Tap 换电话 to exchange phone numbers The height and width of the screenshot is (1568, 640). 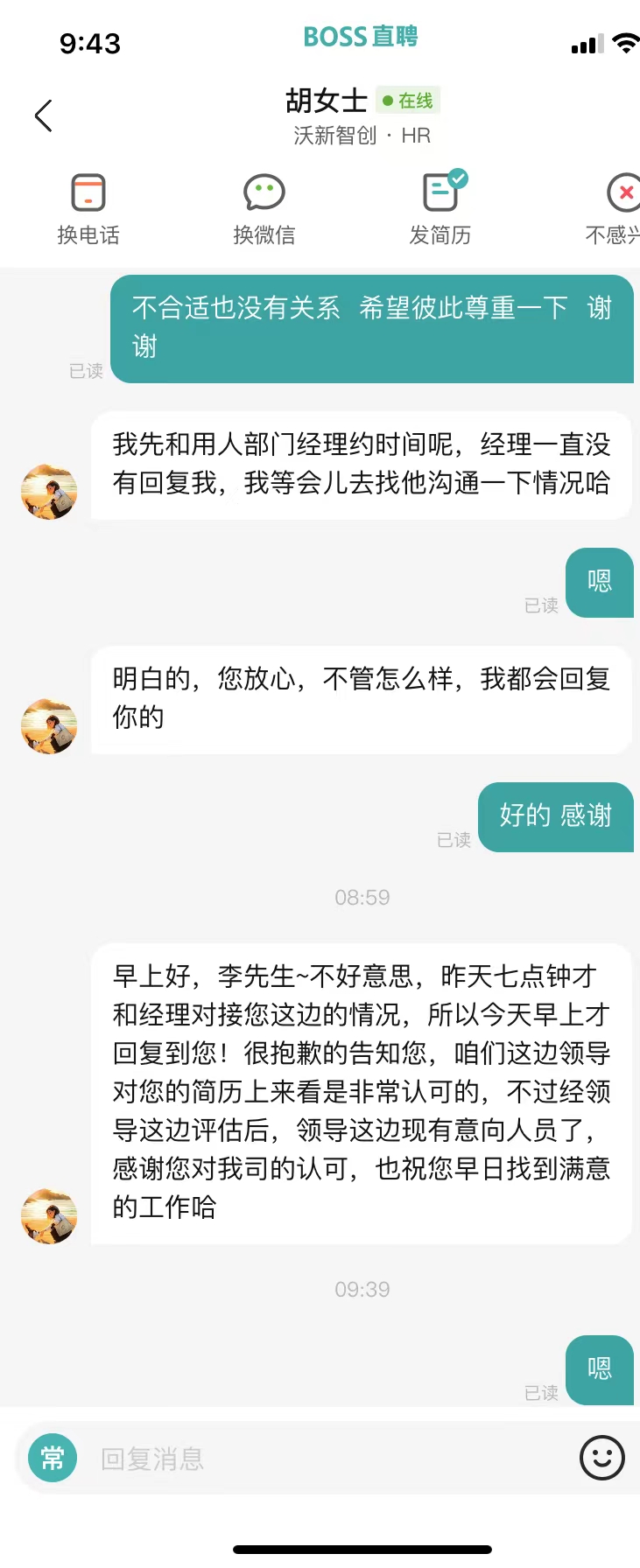coord(88,209)
